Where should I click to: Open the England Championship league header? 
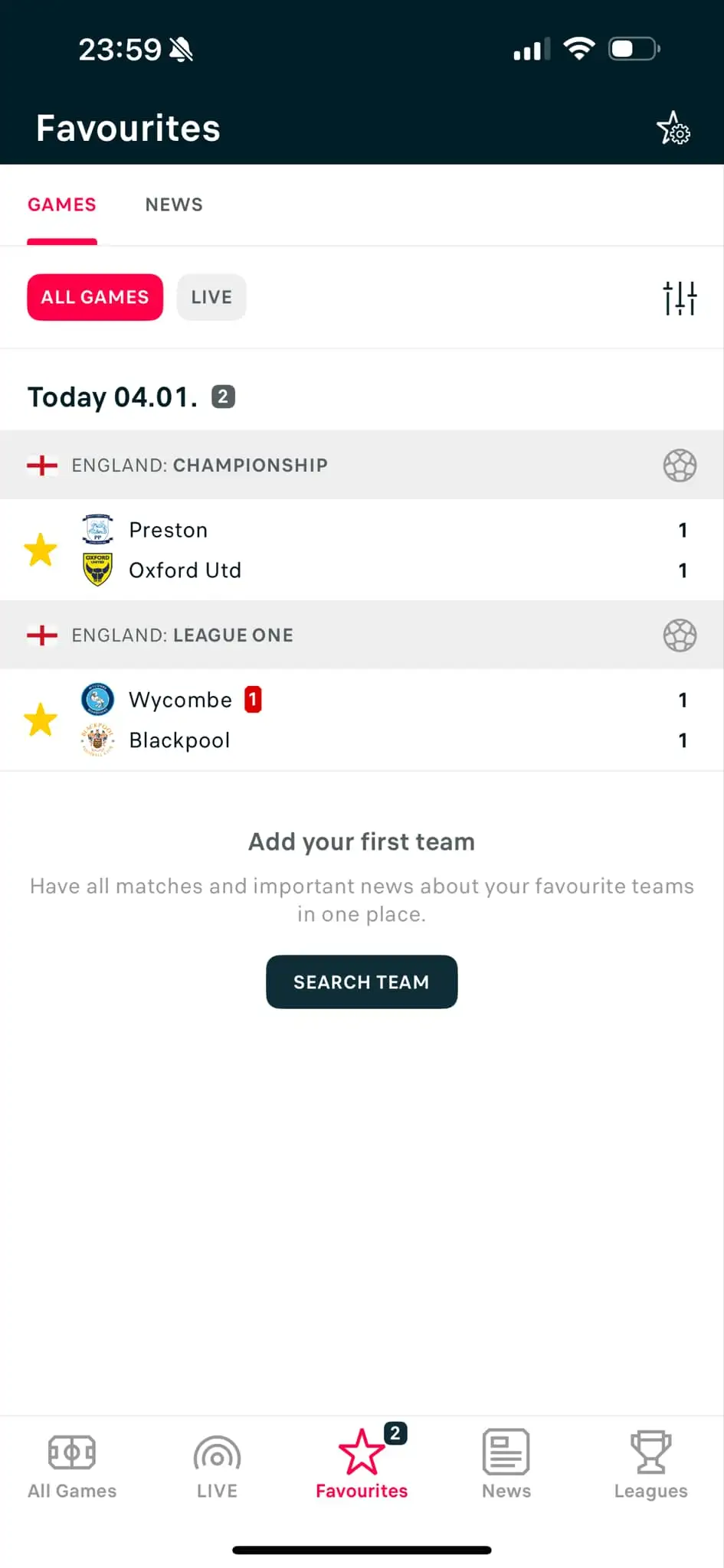point(199,465)
